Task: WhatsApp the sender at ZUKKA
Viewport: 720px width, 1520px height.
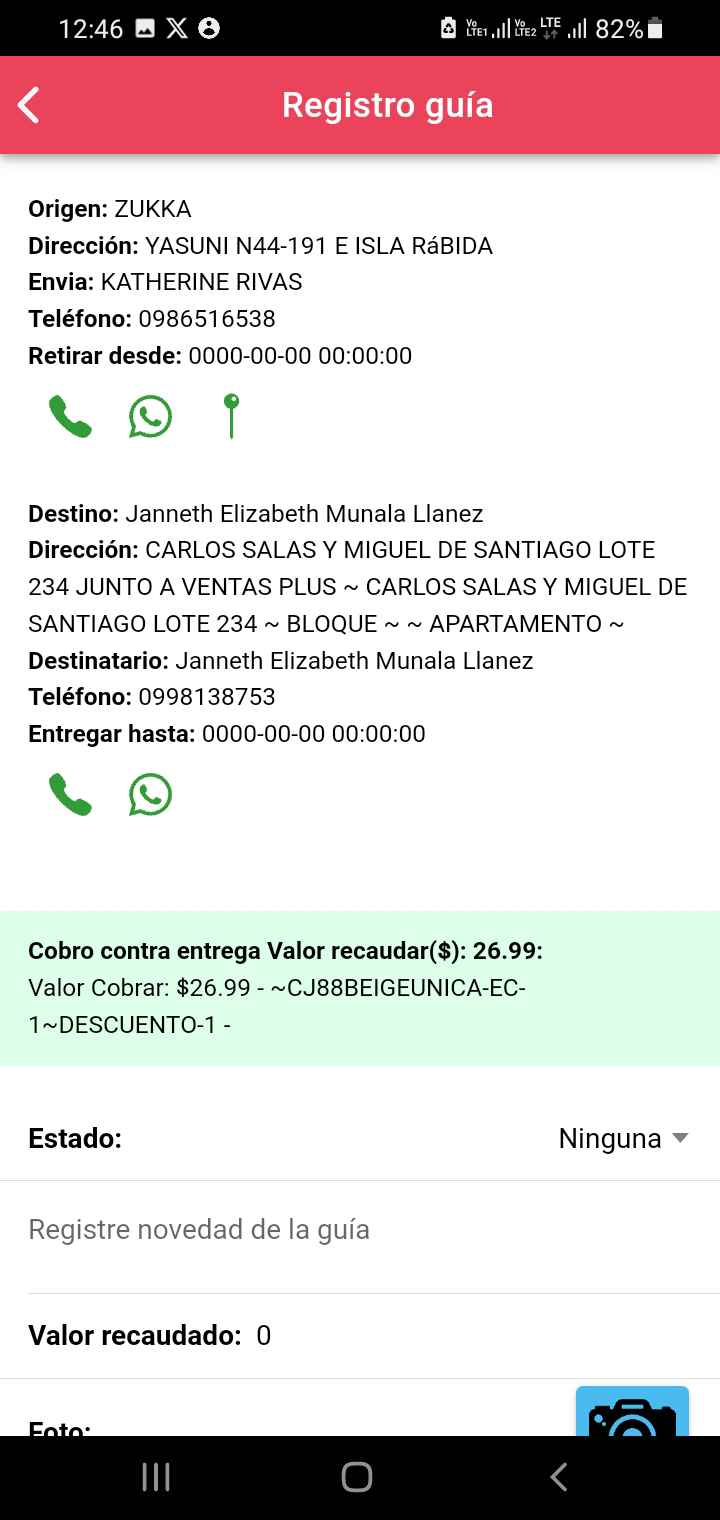Action: click(150, 417)
